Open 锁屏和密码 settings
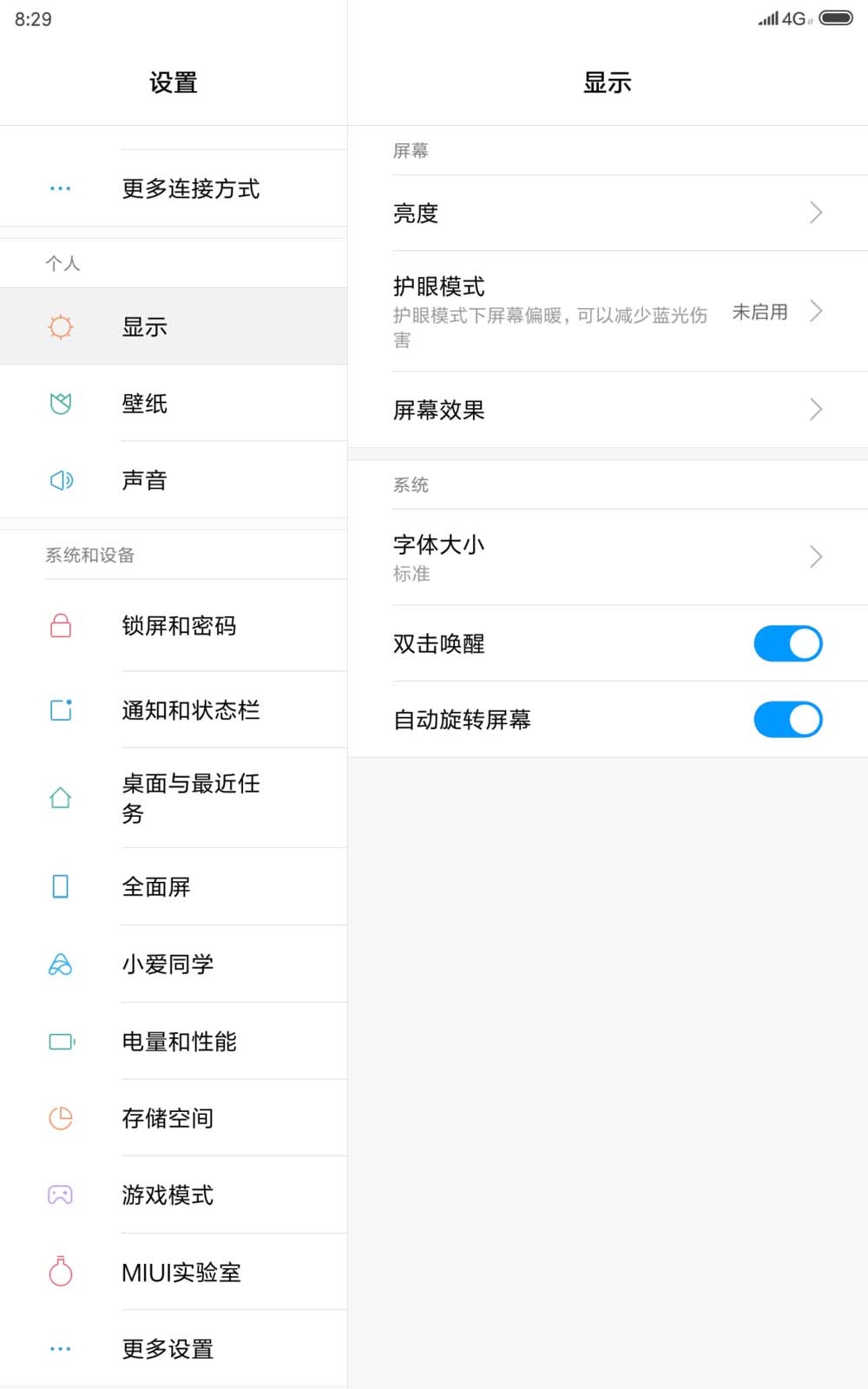 (x=179, y=625)
